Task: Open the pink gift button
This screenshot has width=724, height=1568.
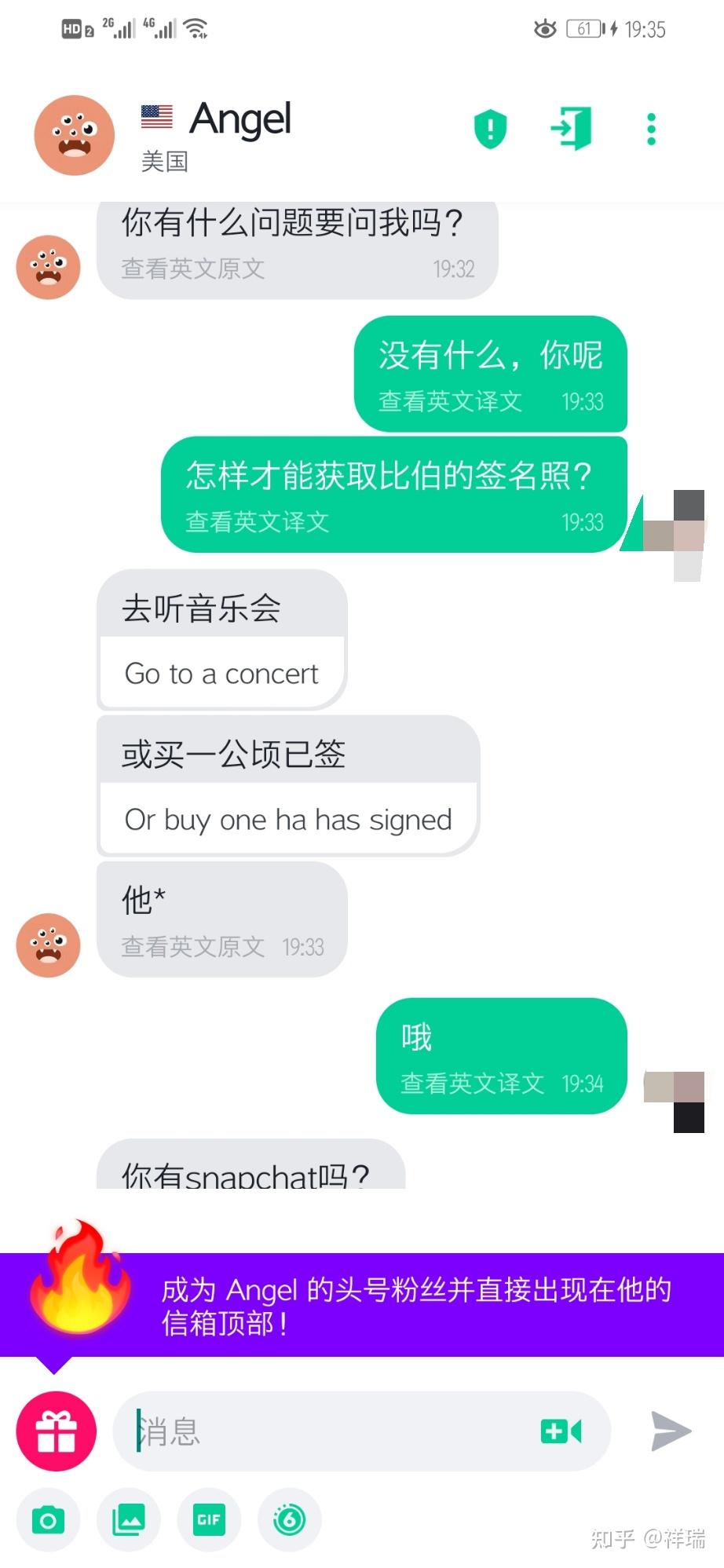Action: point(57,1431)
